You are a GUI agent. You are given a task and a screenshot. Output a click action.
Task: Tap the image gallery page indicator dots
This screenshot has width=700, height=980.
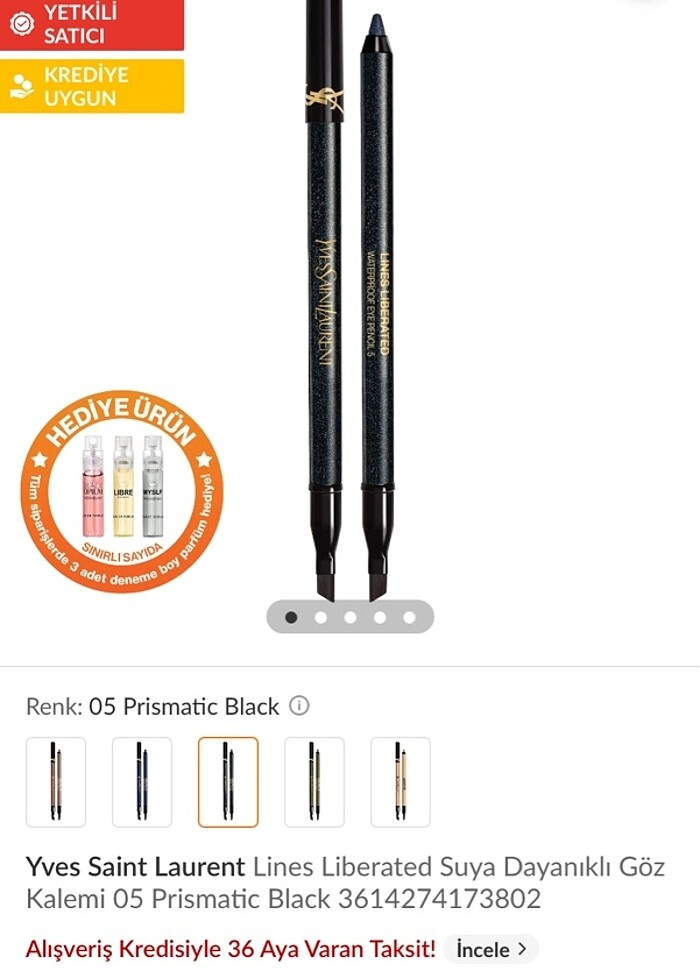point(350,617)
